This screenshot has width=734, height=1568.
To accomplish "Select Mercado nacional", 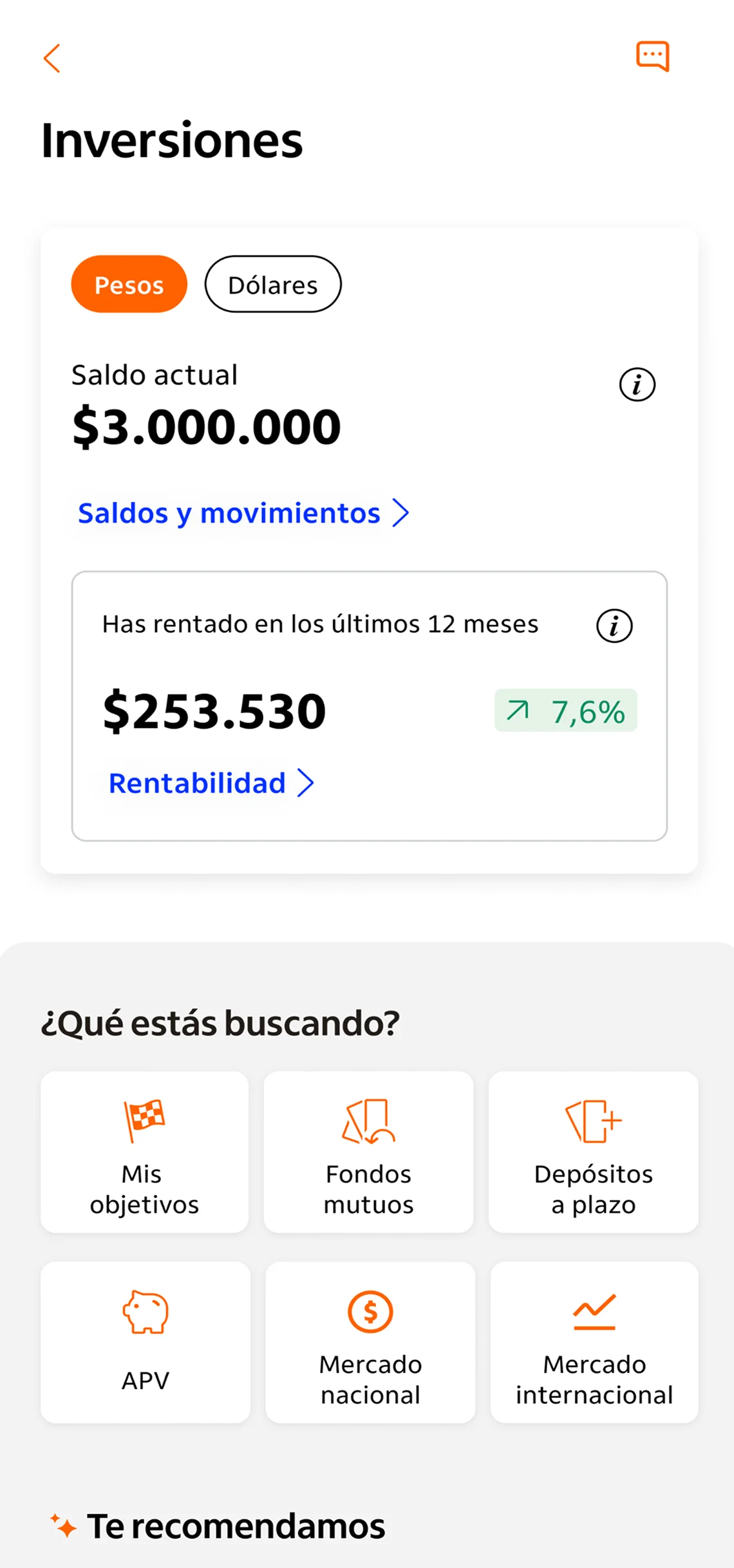I will click(370, 1342).
